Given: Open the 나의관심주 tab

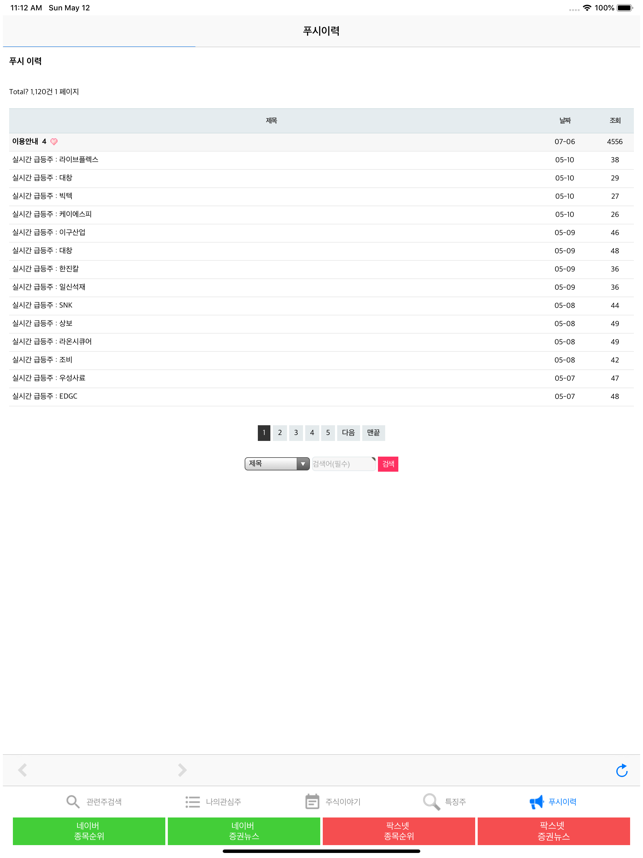Looking at the screenshot, I should 213,802.
